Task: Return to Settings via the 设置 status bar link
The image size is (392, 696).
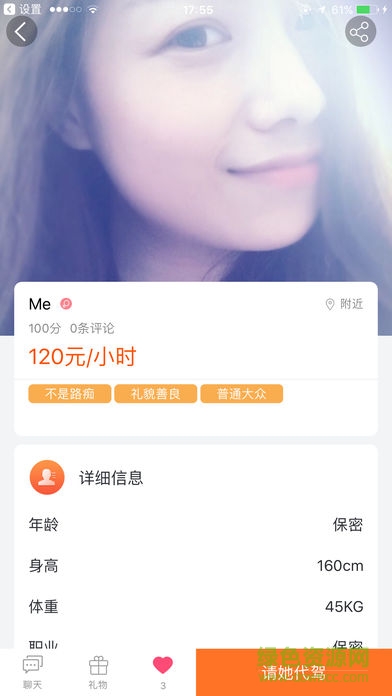Action: pyautogui.click(x=23, y=9)
